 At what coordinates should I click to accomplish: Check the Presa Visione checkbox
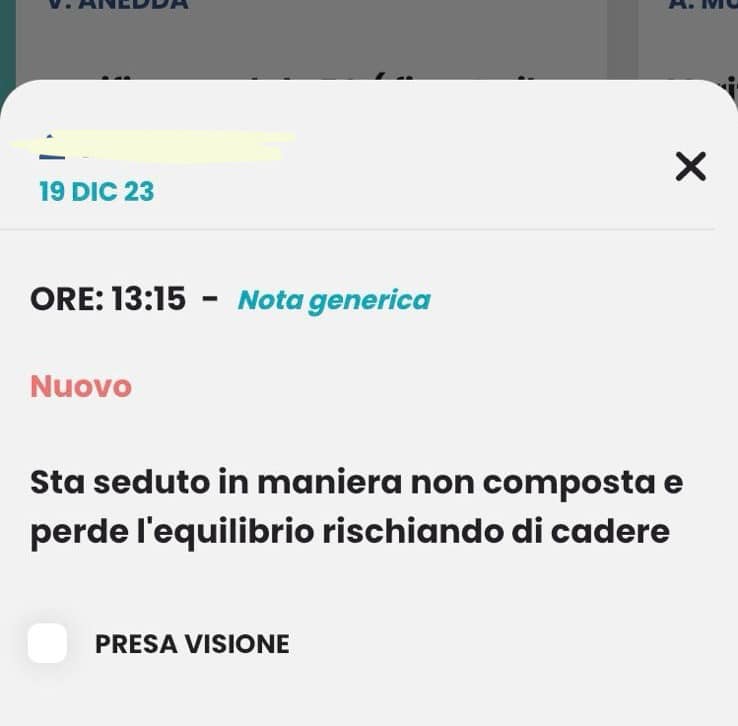(x=47, y=643)
